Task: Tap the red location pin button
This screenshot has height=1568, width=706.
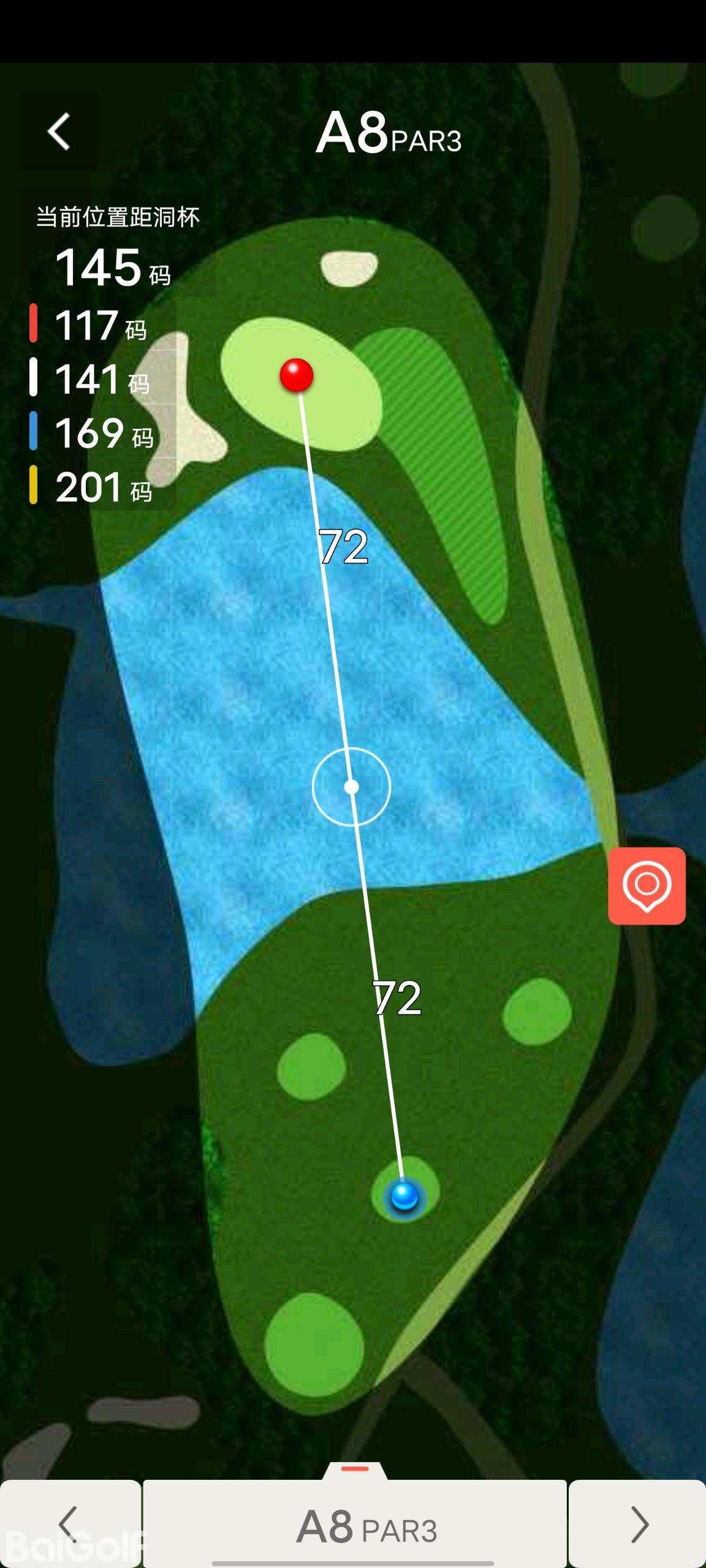Action: pos(647,886)
